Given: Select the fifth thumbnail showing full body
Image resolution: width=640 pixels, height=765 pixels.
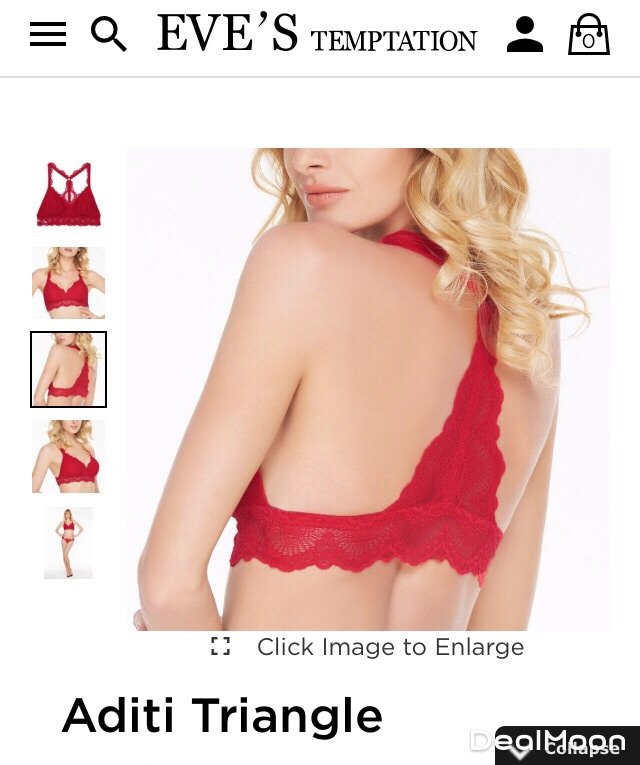Looking at the screenshot, I should pyautogui.click(x=68, y=543).
